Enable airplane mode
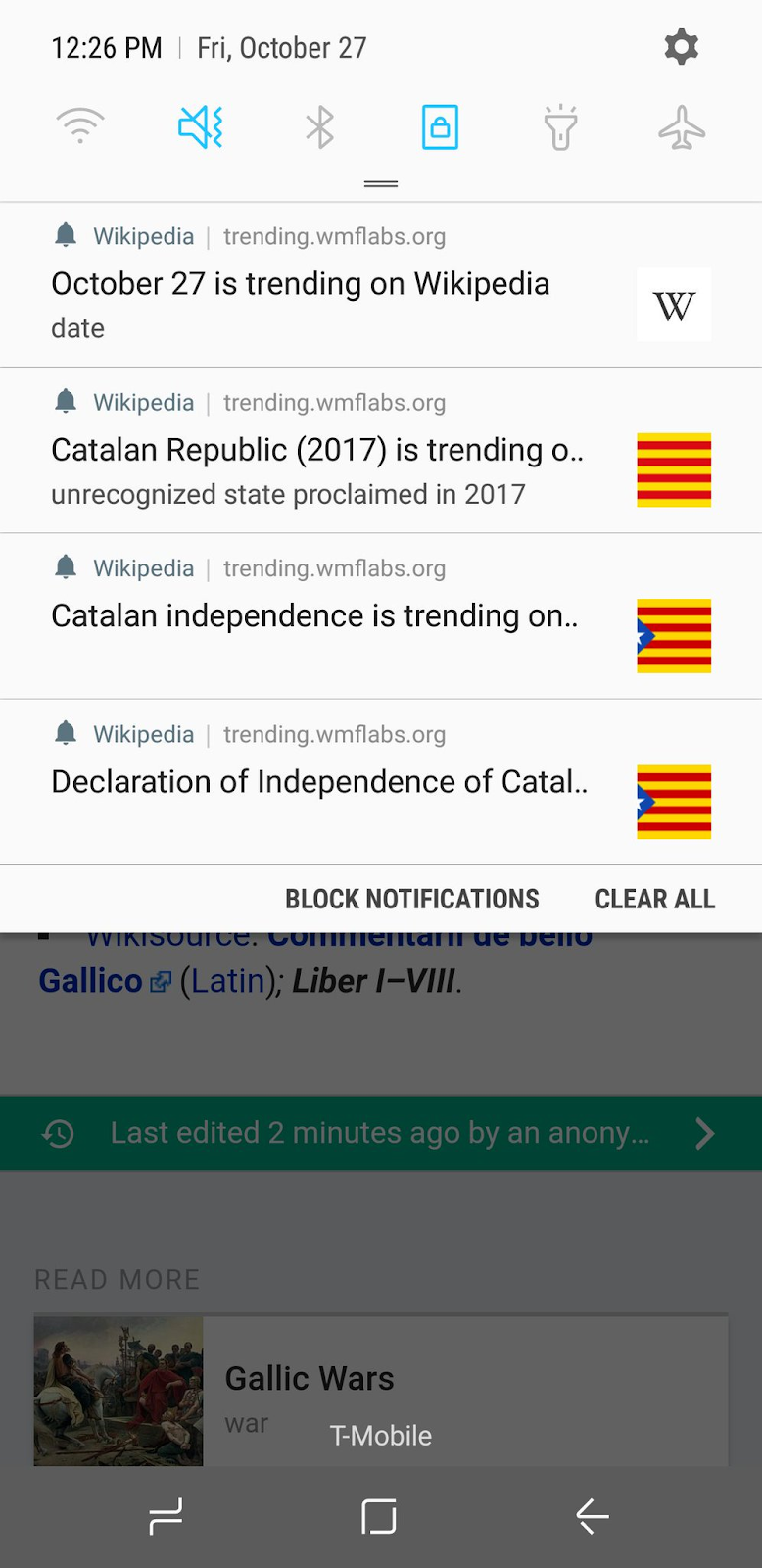The width and height of the screenshot is (762, 1568). [x=682, y=127]
